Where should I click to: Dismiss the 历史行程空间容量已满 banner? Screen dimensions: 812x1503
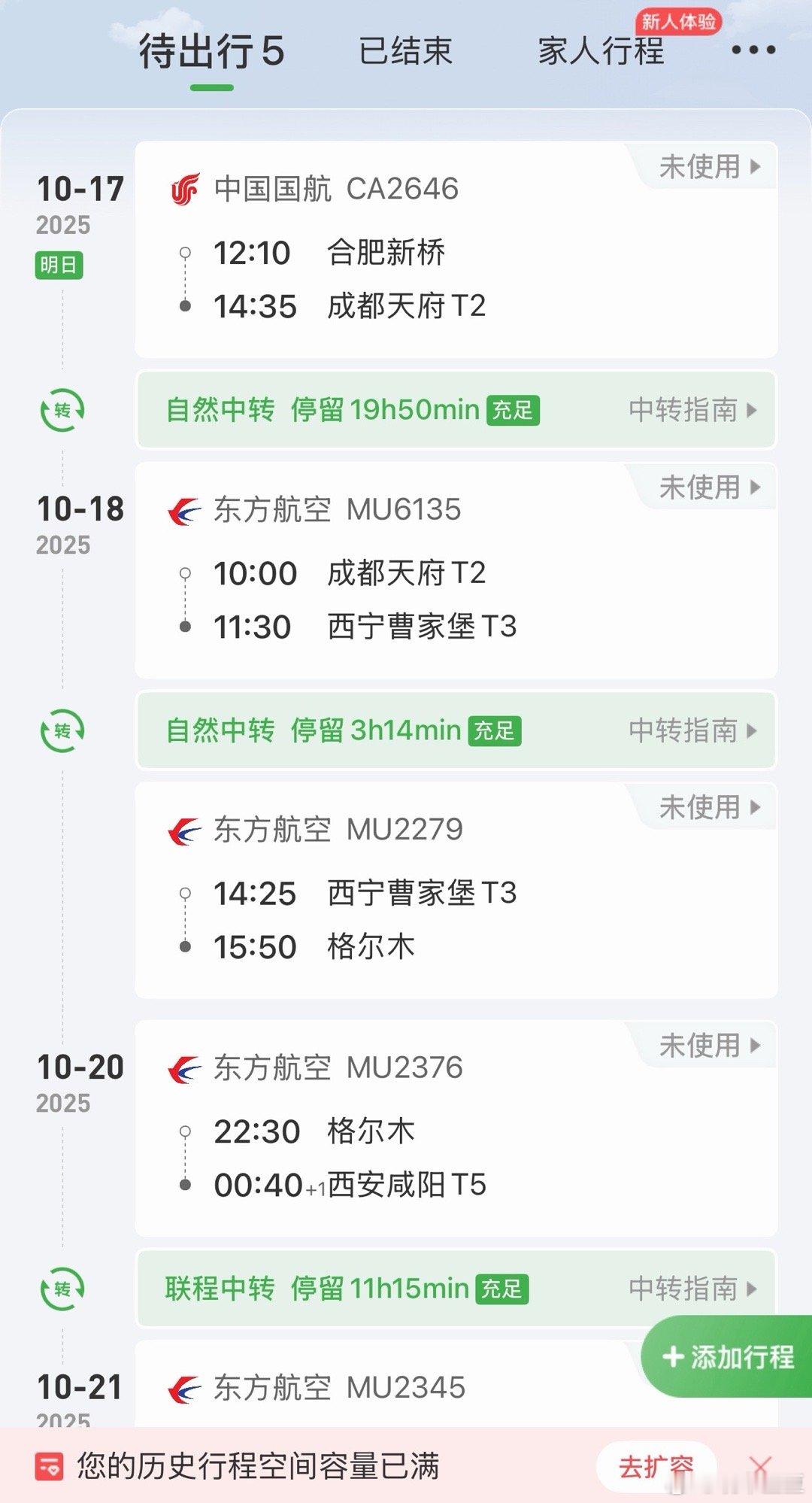760,1466
